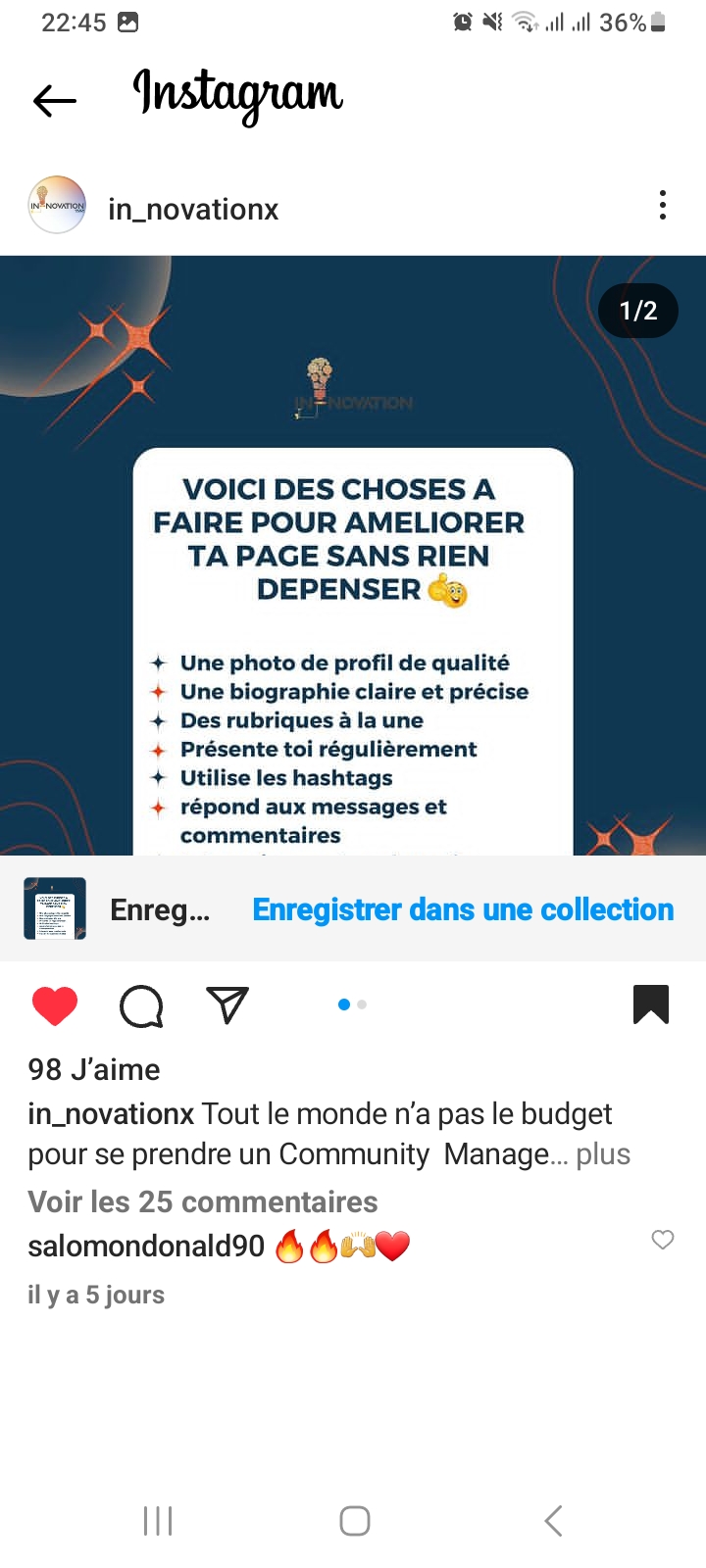
Task: Open recent apps from the navigation bar
Action: [x=158, y=1521]
